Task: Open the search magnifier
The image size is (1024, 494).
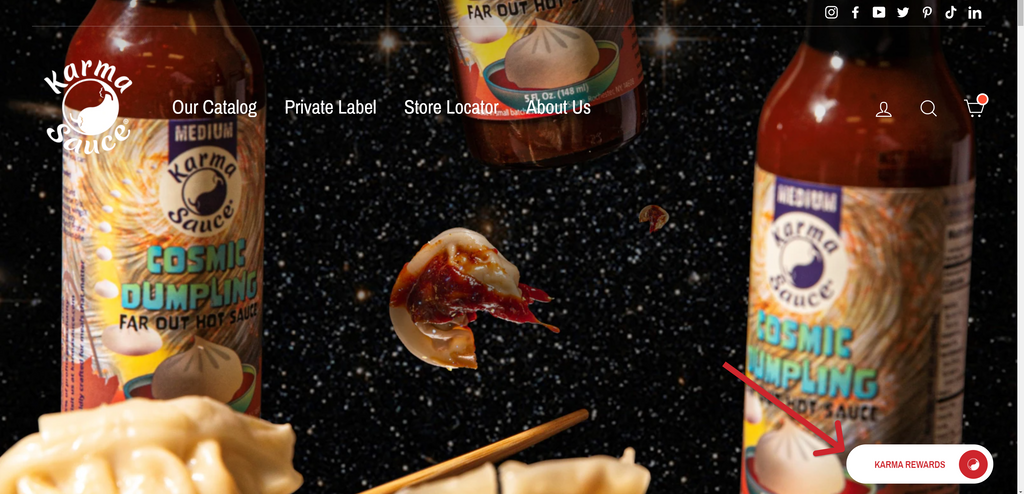Action: point(928,108)
